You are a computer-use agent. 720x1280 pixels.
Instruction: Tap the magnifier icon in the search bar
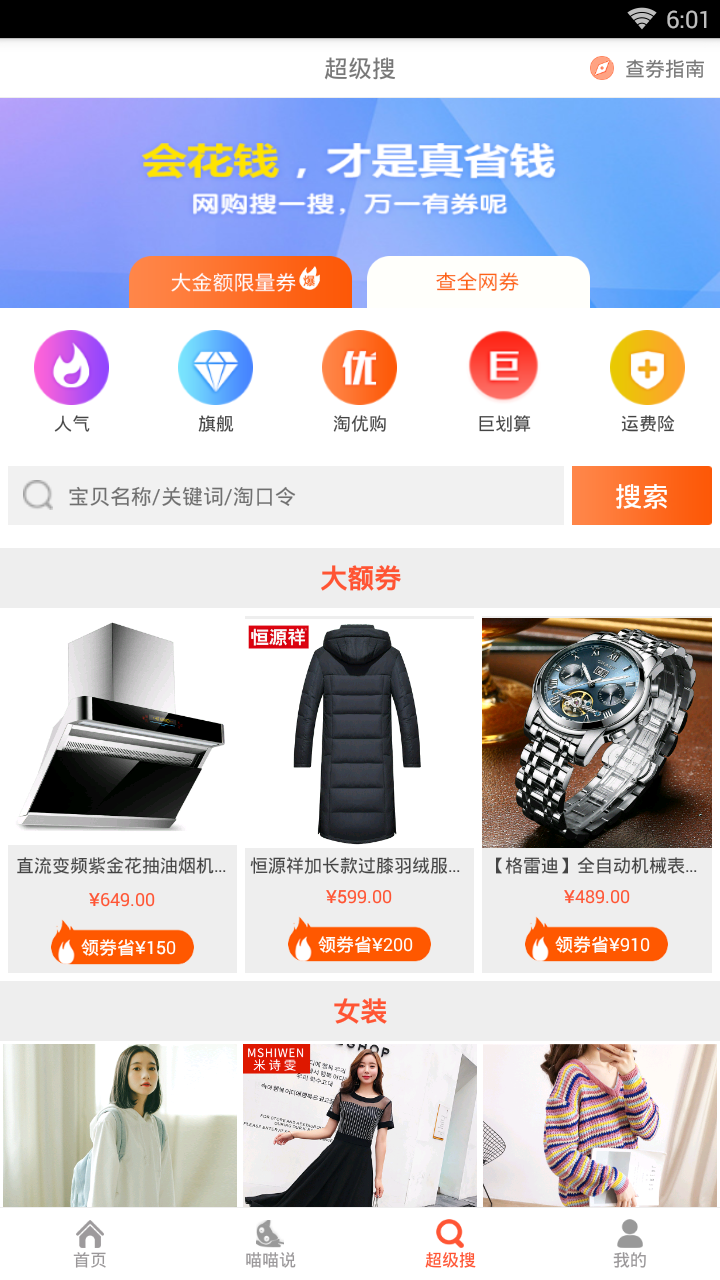[37, 495]
